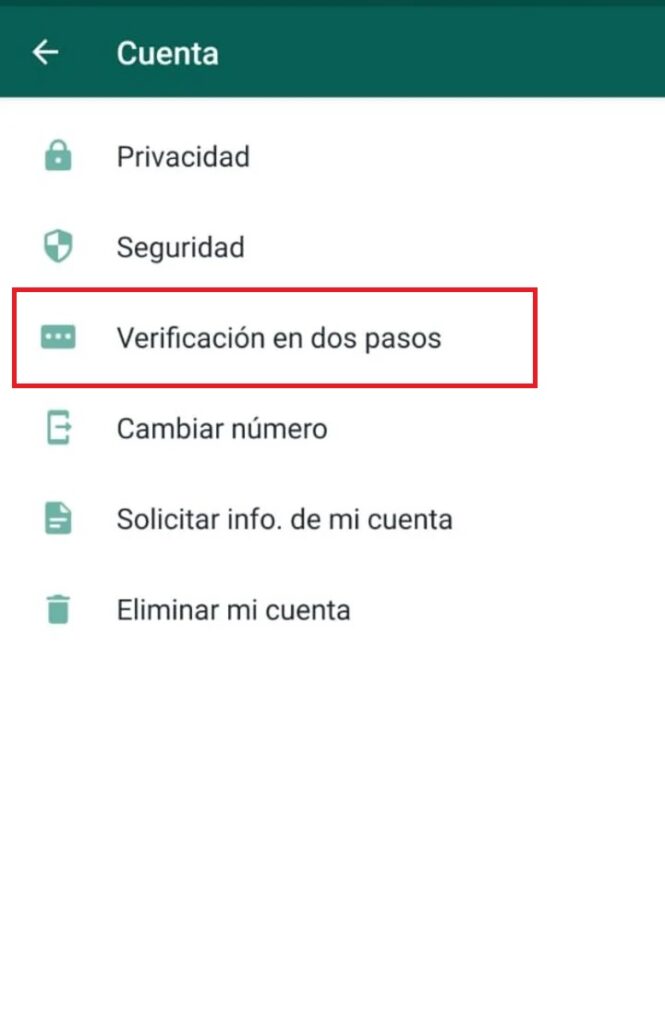The image size is (665, 1024).
Task: Tap Cambiar número
Action: 221,429
